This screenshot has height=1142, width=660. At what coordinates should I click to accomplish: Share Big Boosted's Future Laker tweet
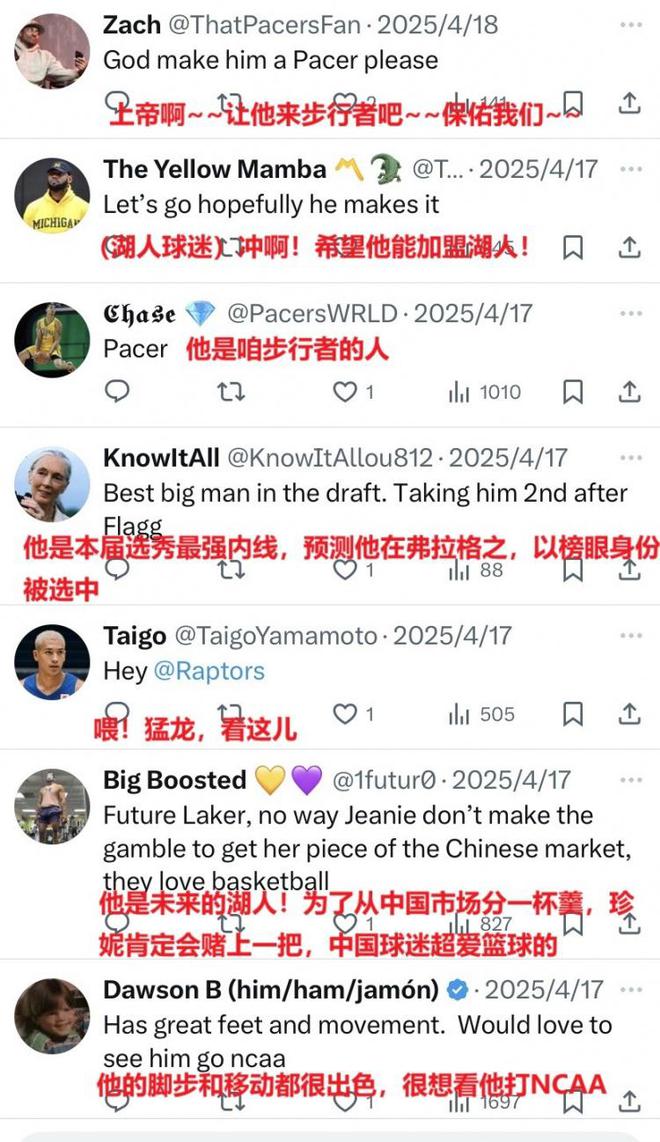pyautogui.click(x=629, y=925)
